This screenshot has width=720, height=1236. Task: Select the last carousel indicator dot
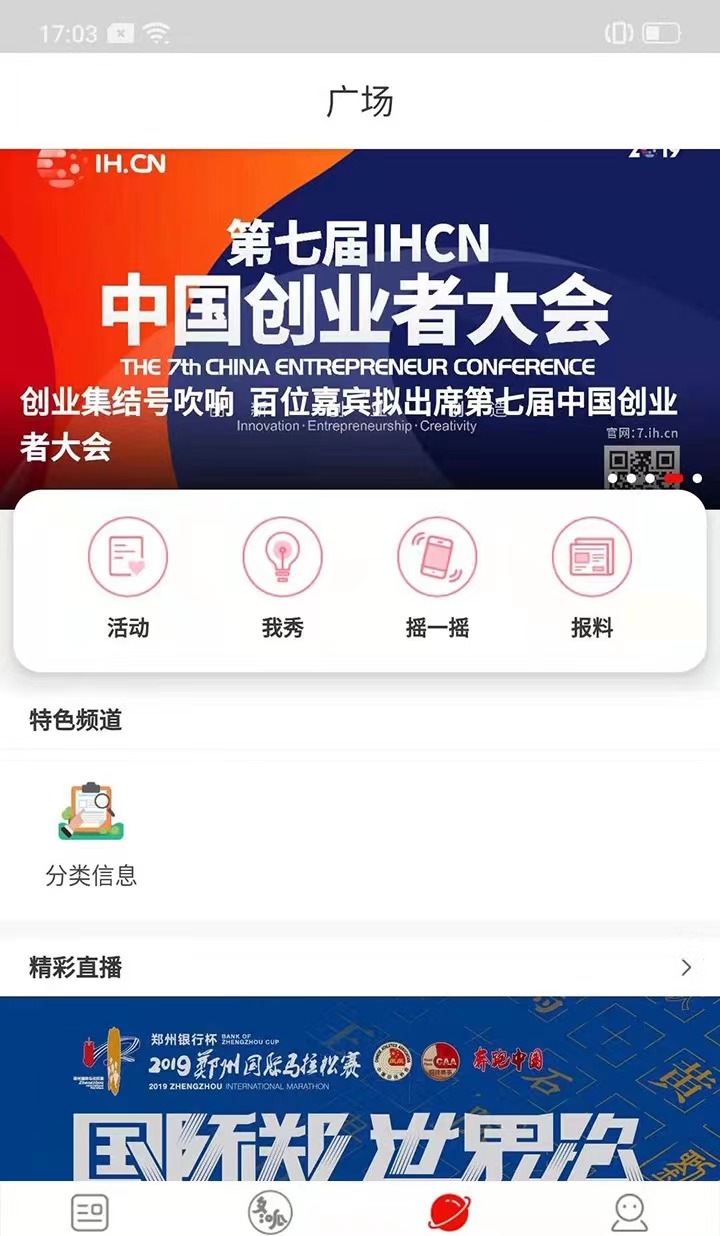click(696, 478)
